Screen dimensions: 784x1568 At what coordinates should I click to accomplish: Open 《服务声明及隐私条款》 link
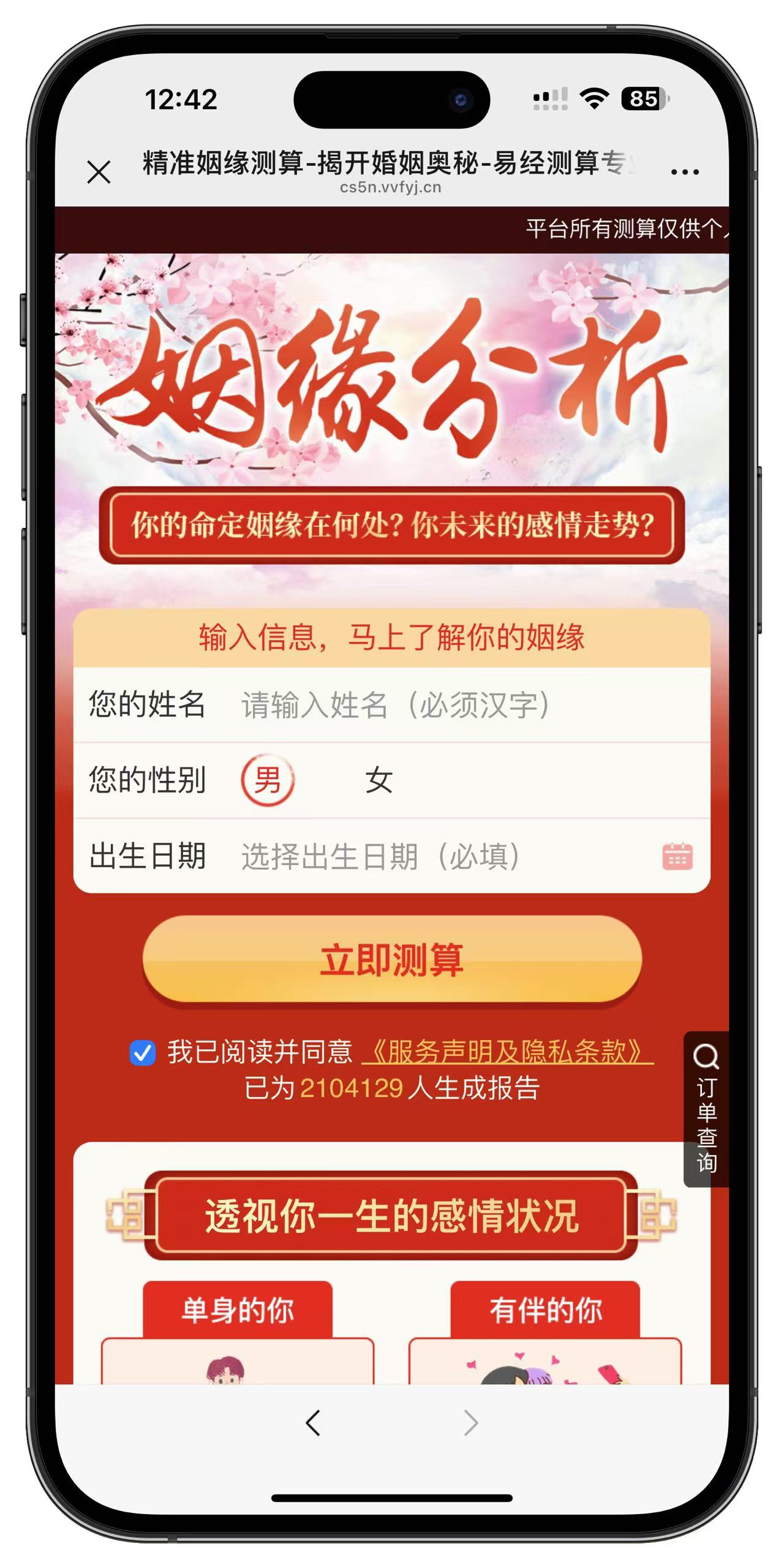(x=507, y=1052)
